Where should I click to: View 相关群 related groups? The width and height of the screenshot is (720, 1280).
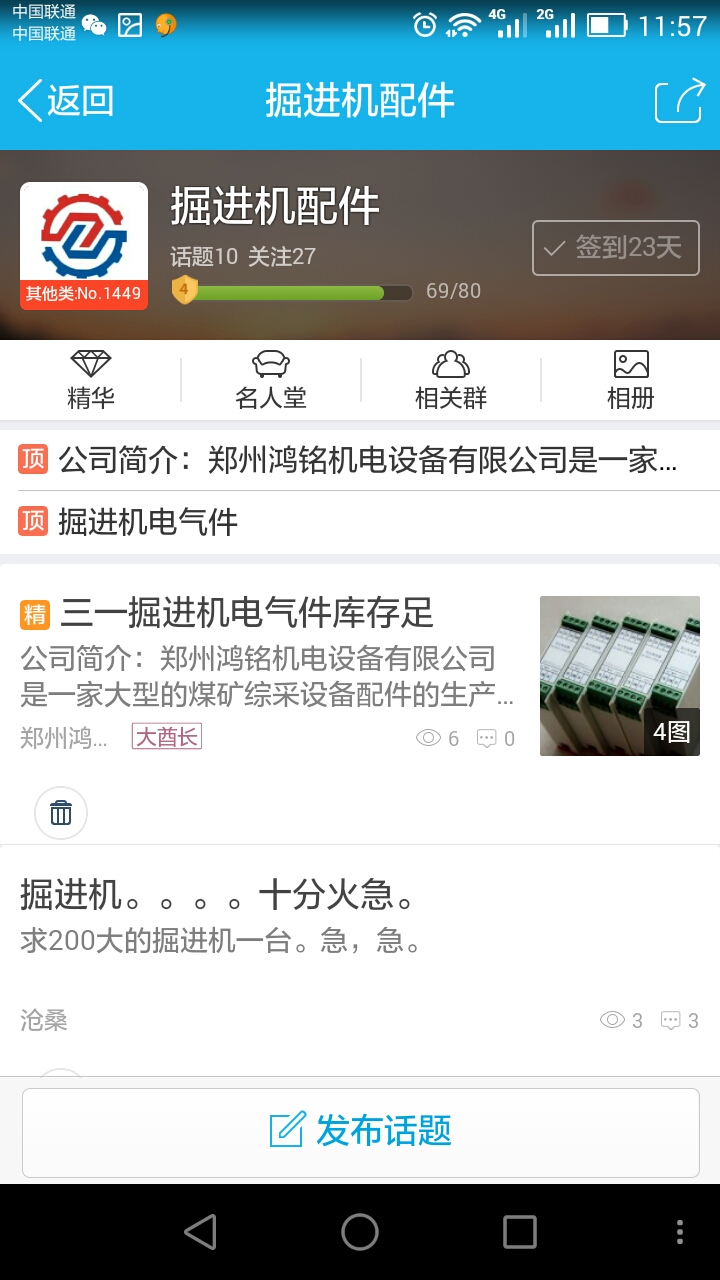click(450, 380)
